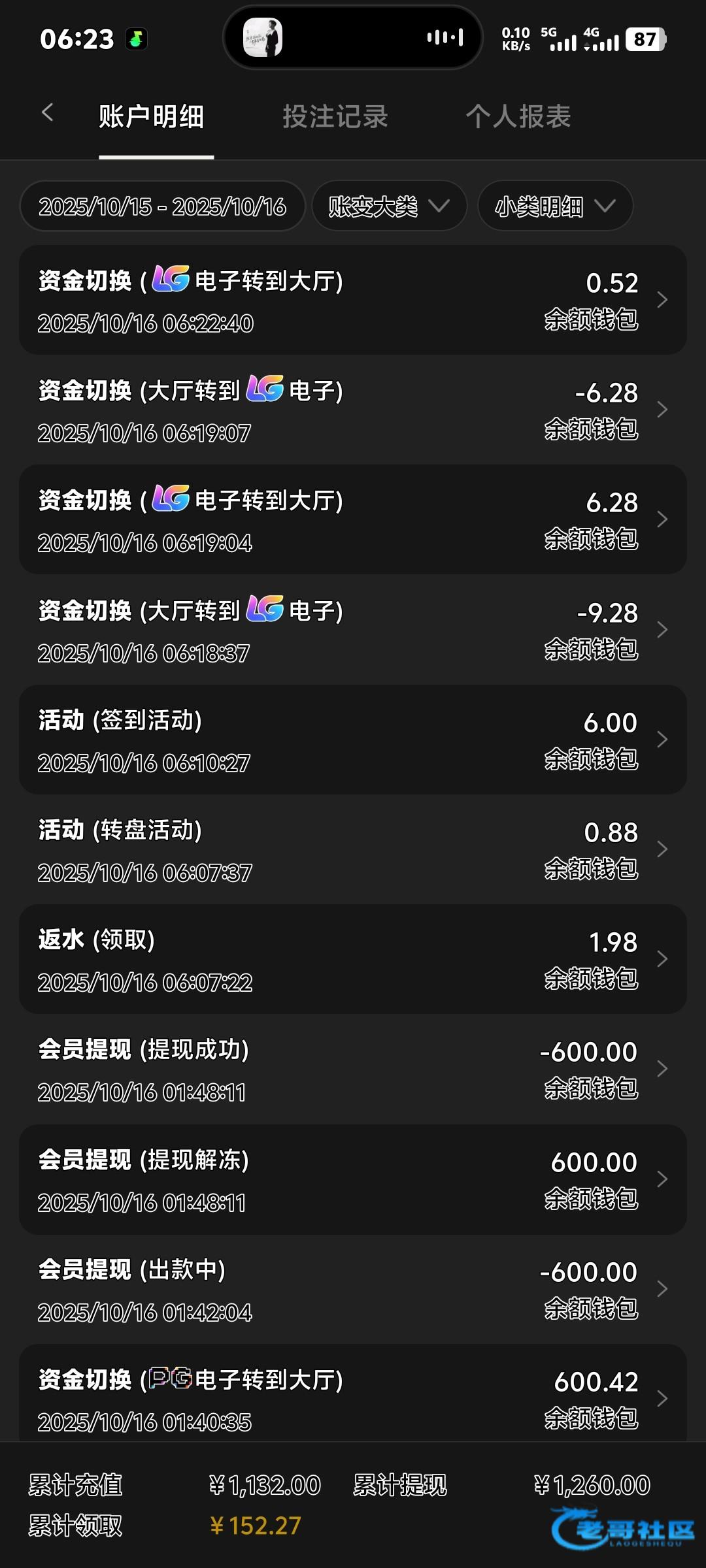
Task: Go back using the top-left arrow
Action: [x=47, y=113]
